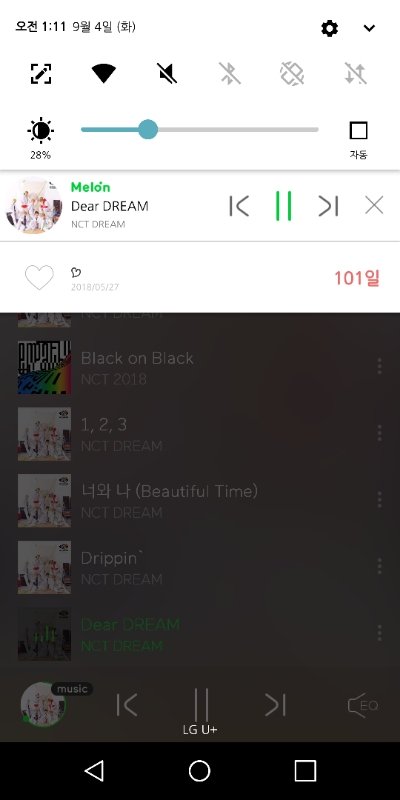Check the auto brightness box
Image resolution: width=400 pixels, height=800 pixels.
tap(358, 131)
